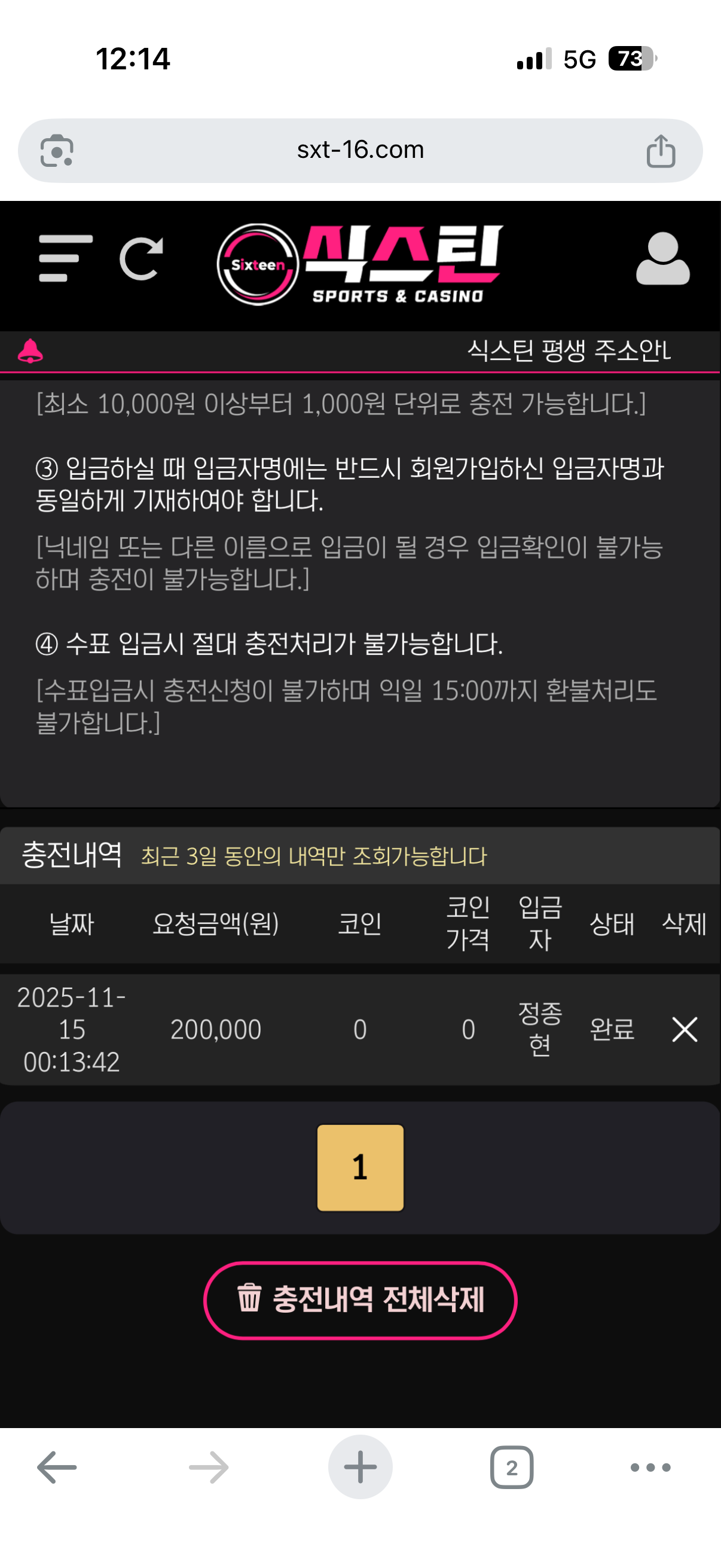Go back to the previous page
Viewport: 721px width, 1568px height.
point(57,1468)
